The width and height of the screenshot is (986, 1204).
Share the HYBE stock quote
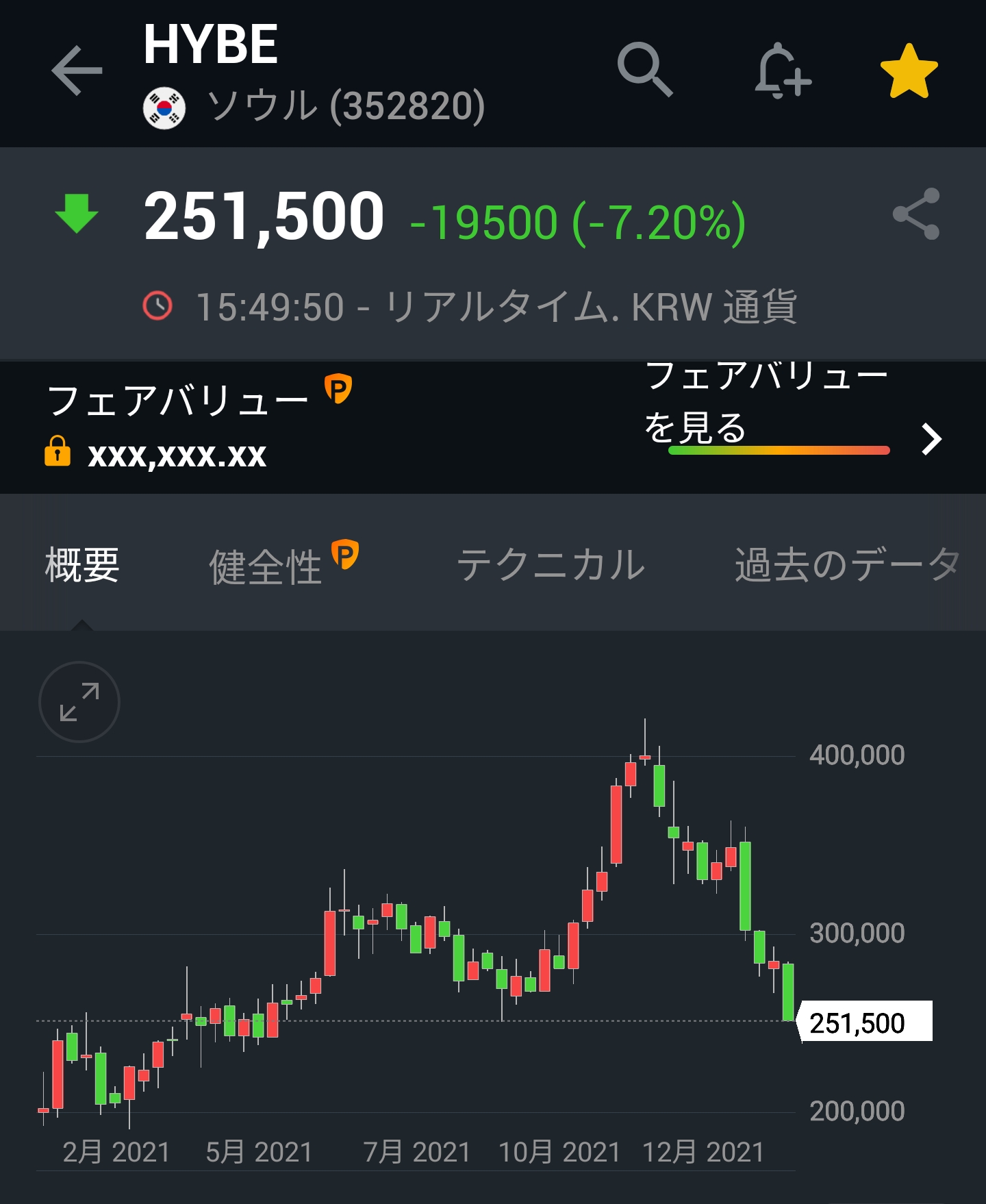pyautogui.click(x=916, y=214)
